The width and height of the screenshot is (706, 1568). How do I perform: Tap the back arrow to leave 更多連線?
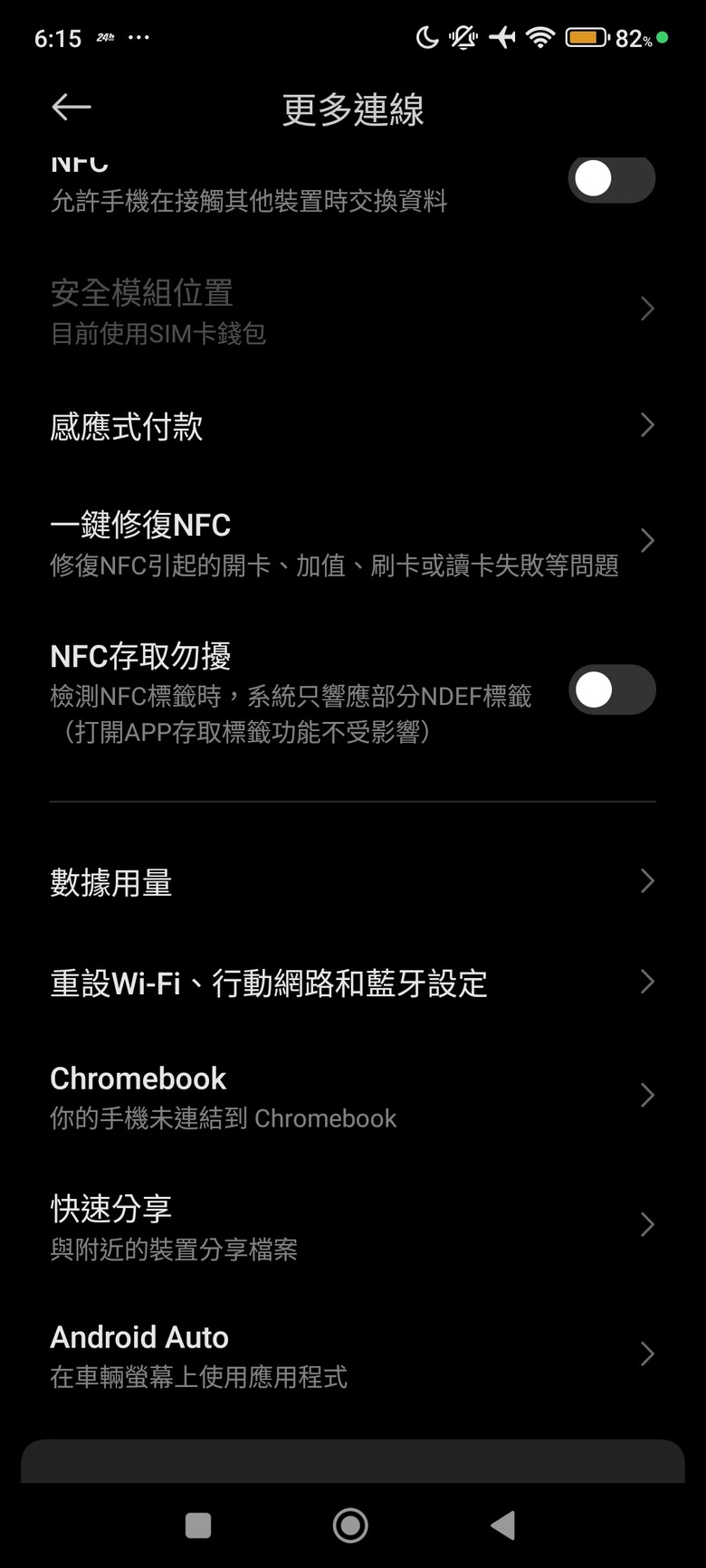[x=71, y=106]
